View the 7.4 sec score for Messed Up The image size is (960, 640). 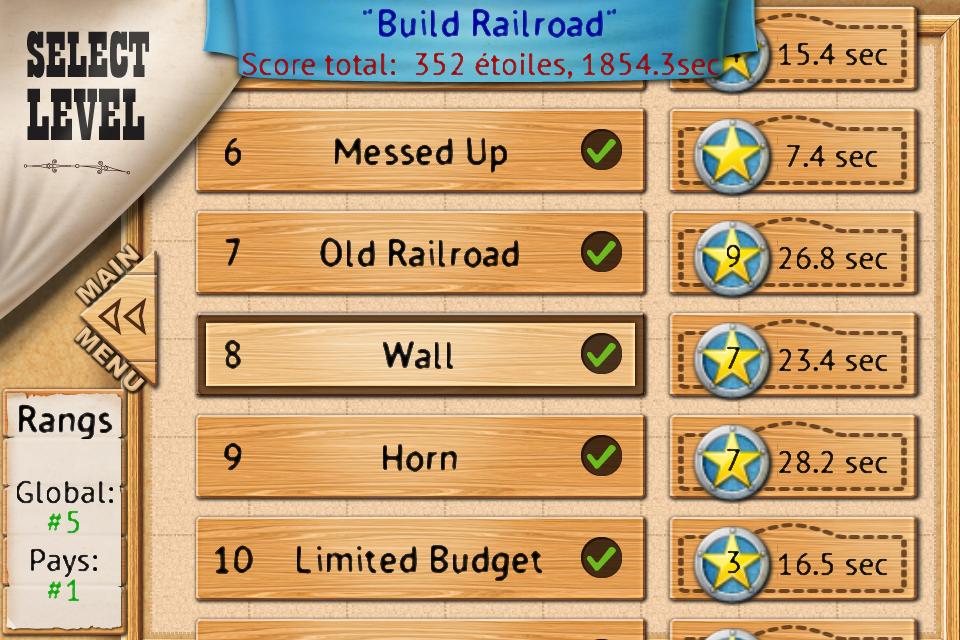[x=792, y=156]
